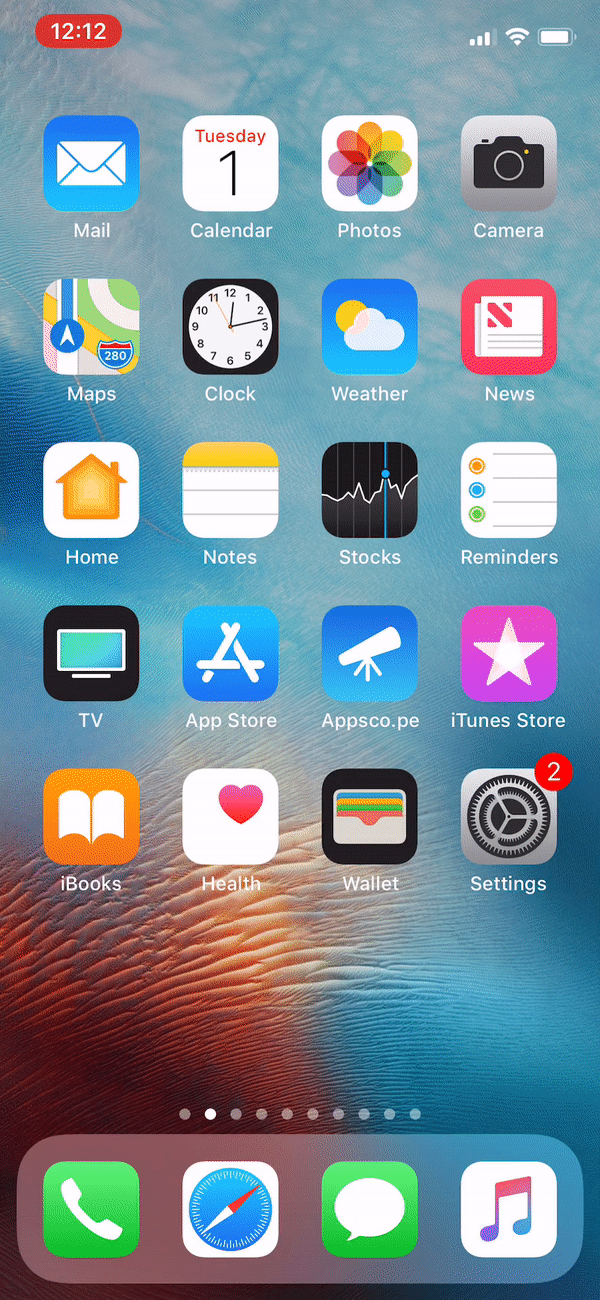Launch the Camera app
This screenshot has width=600, height=1300.
(508, 163)
